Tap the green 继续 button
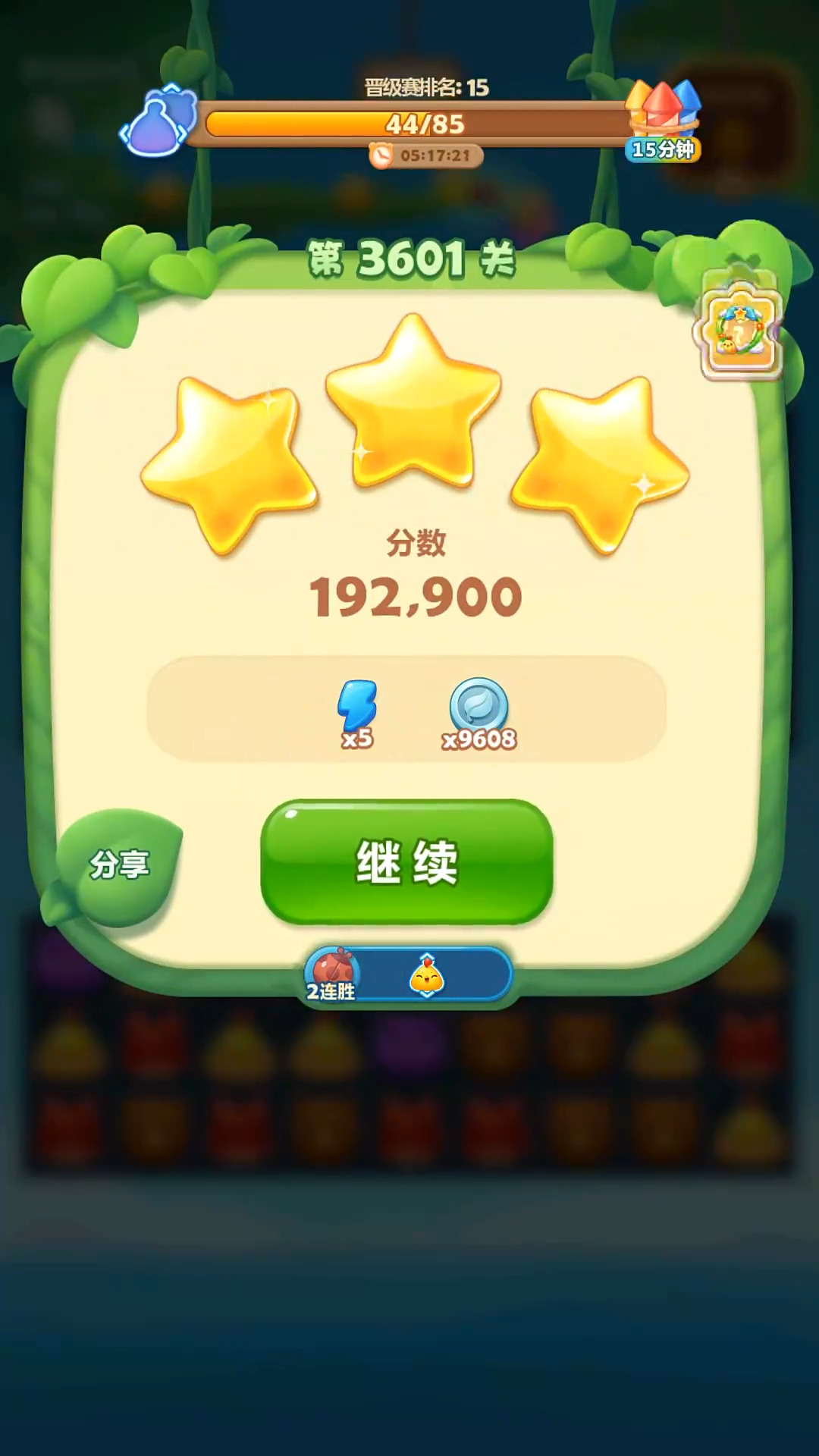819x1456 pixels. click(x=406, y=862)
